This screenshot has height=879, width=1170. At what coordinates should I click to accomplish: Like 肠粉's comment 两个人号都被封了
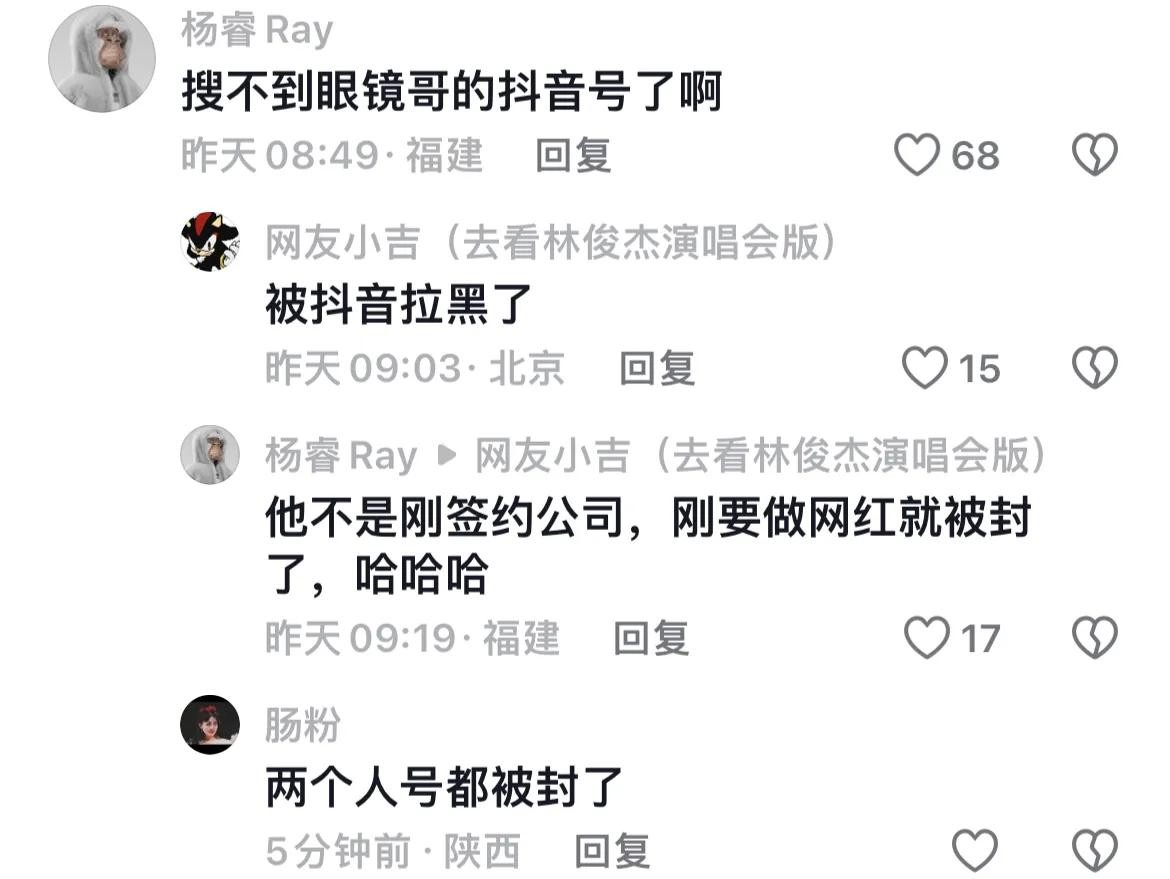click(974, 851)
